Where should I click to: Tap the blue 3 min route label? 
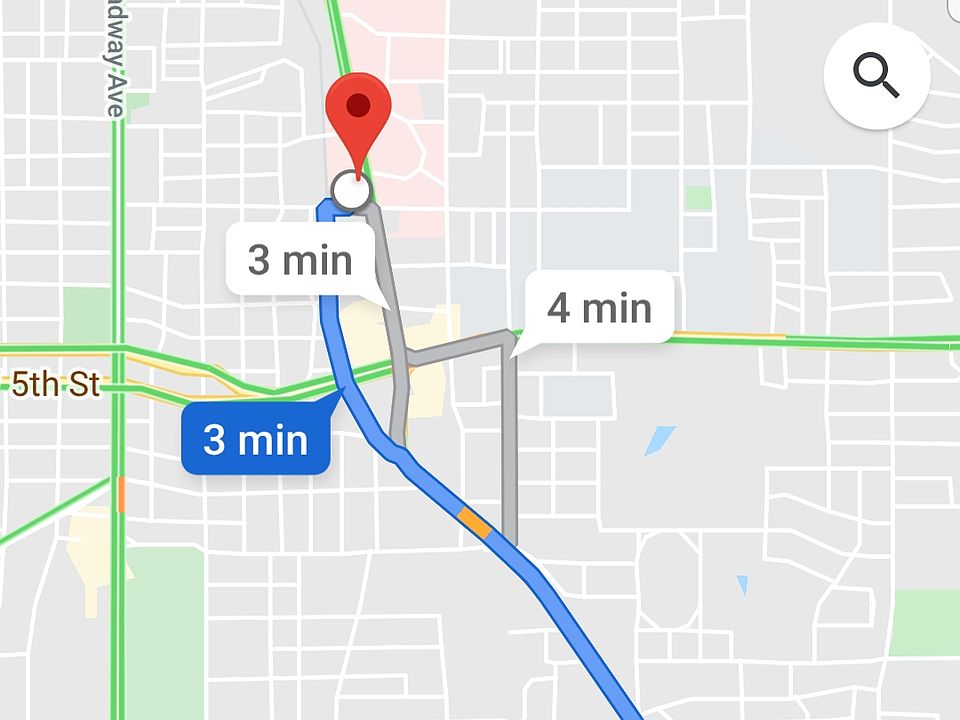tap(255, 439)
